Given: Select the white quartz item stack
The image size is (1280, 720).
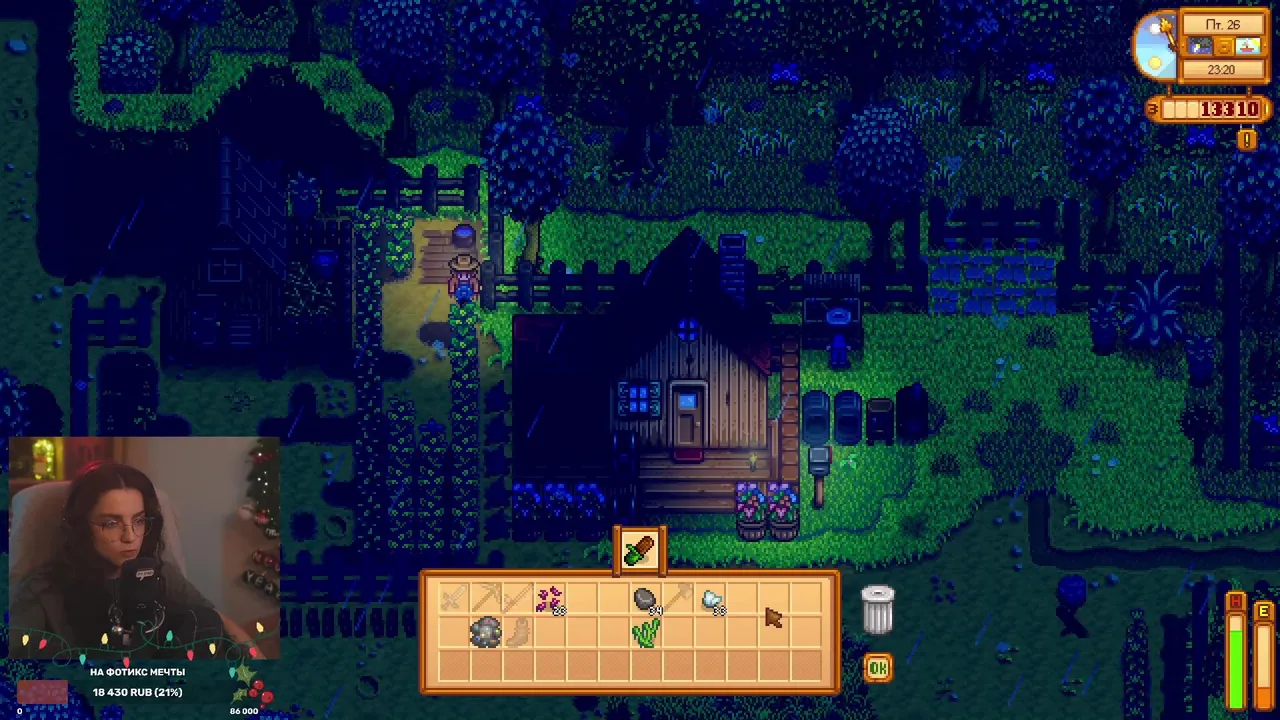Looking at the screenshot, I should (711, 599).
